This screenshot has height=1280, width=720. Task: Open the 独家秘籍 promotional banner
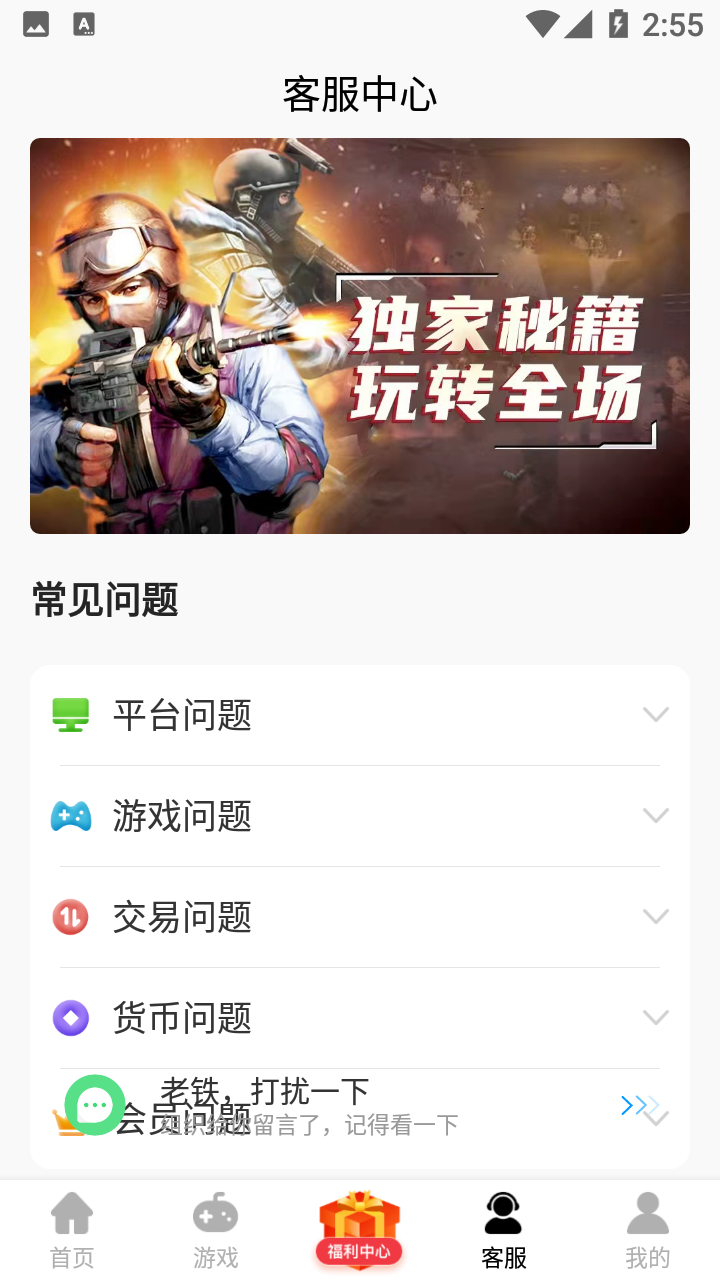(360, 335)
